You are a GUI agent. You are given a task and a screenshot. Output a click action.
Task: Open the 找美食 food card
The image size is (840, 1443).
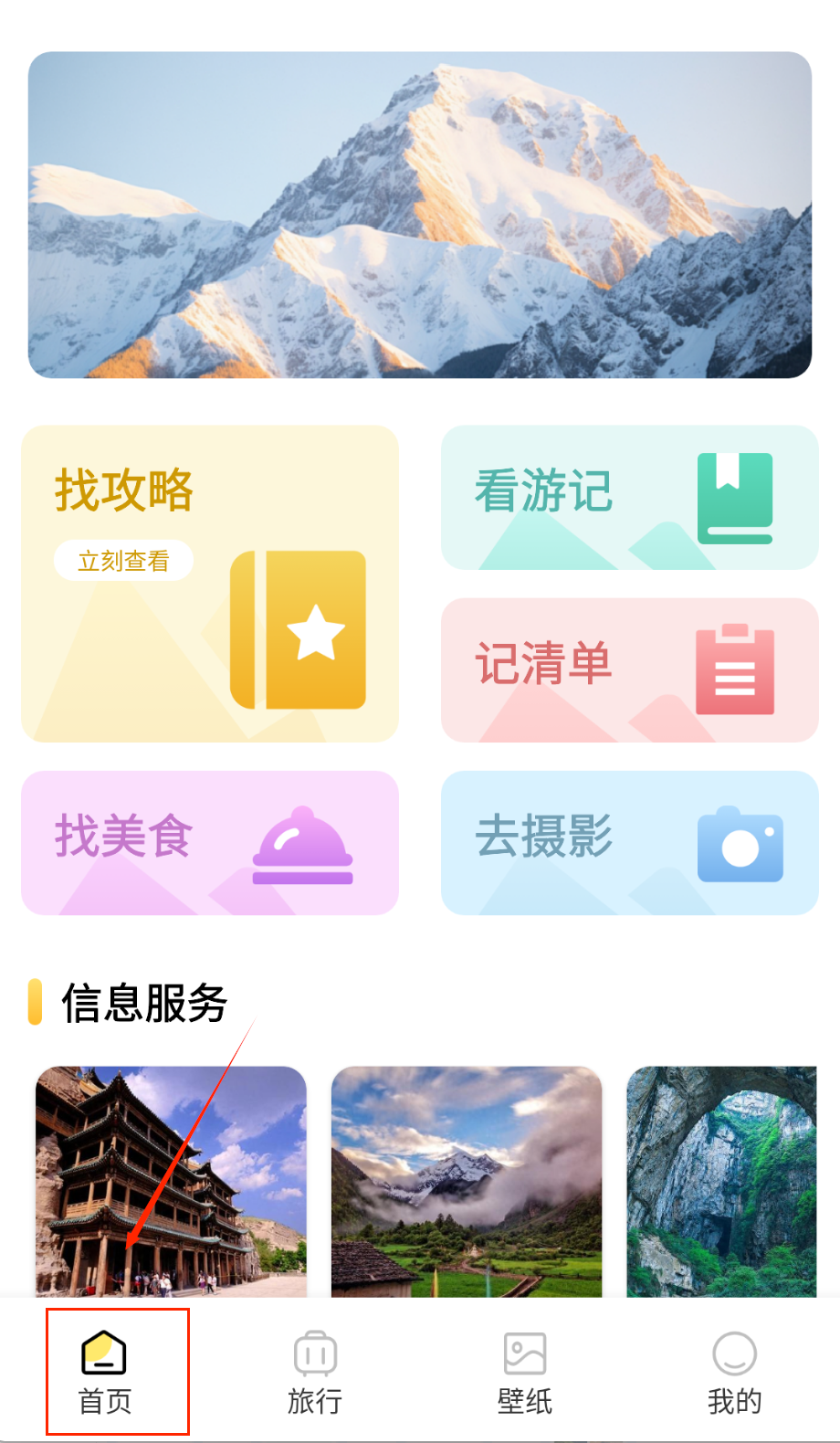pyautogui.click(x=210, y=842)
